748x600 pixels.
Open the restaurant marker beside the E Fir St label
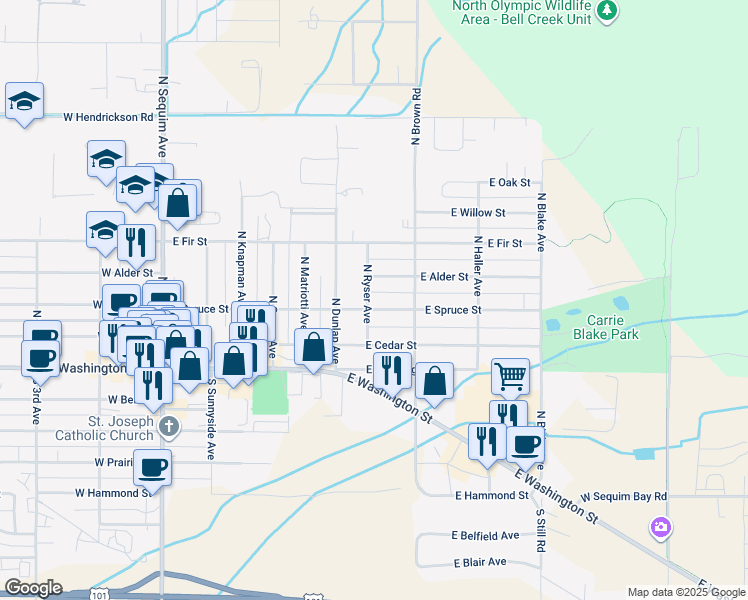(x=136, y=241)
